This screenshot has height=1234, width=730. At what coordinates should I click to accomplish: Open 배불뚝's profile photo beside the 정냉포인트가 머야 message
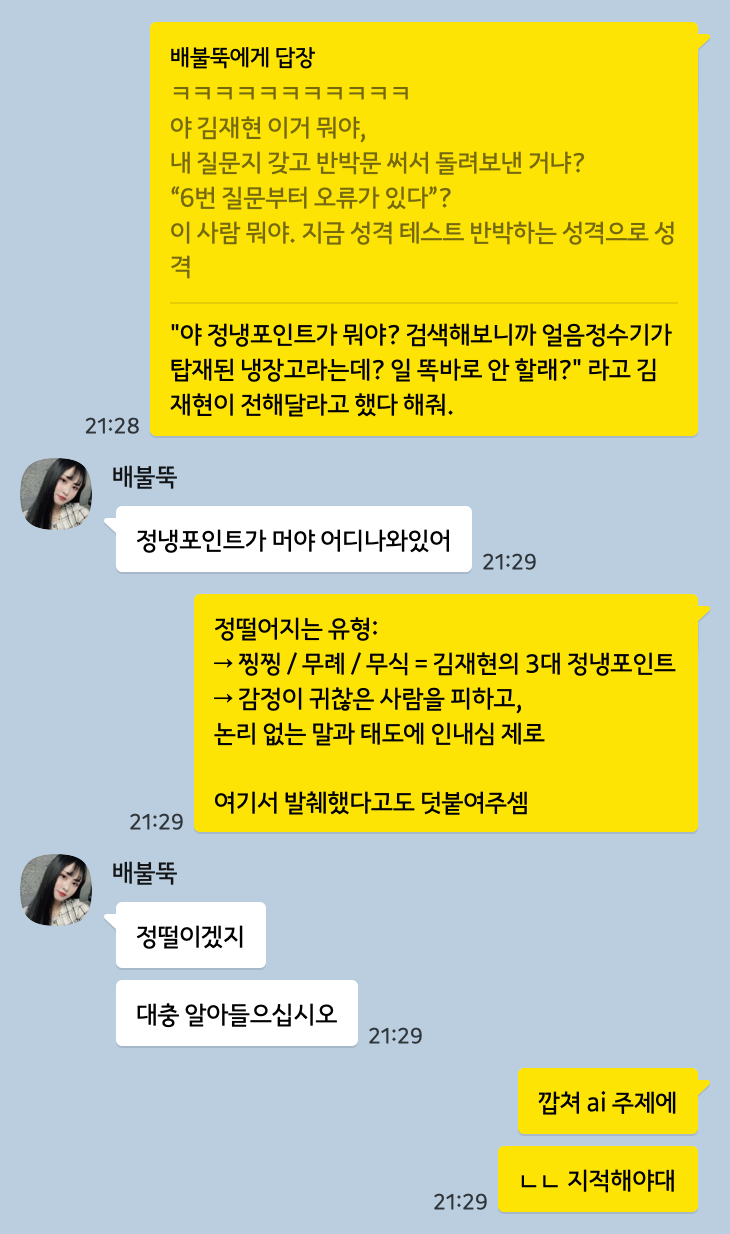pyautogui.click(x=56, y=494)
